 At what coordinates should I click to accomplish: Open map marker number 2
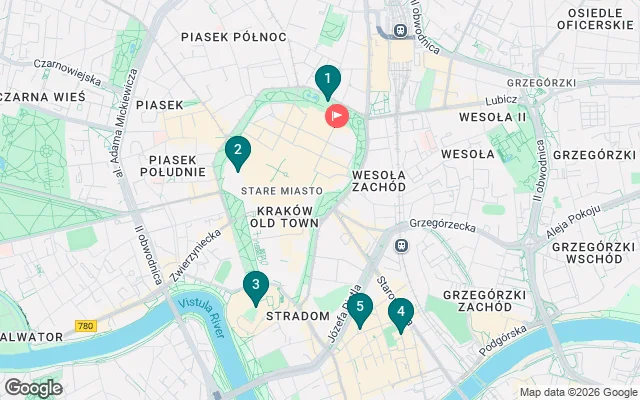(x=237, y=152)
